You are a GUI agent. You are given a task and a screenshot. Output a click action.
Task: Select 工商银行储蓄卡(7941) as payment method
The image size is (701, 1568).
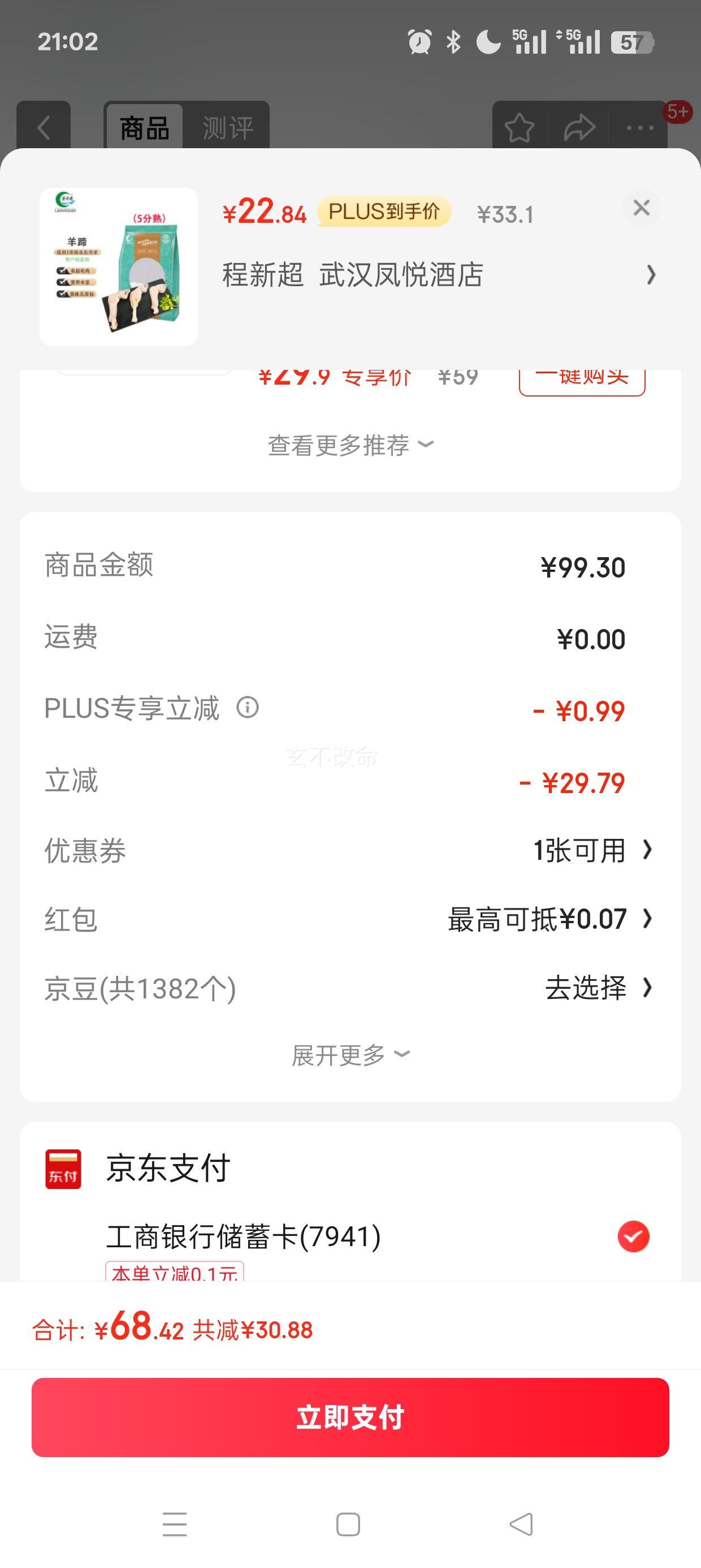(x=633, y=1237)
